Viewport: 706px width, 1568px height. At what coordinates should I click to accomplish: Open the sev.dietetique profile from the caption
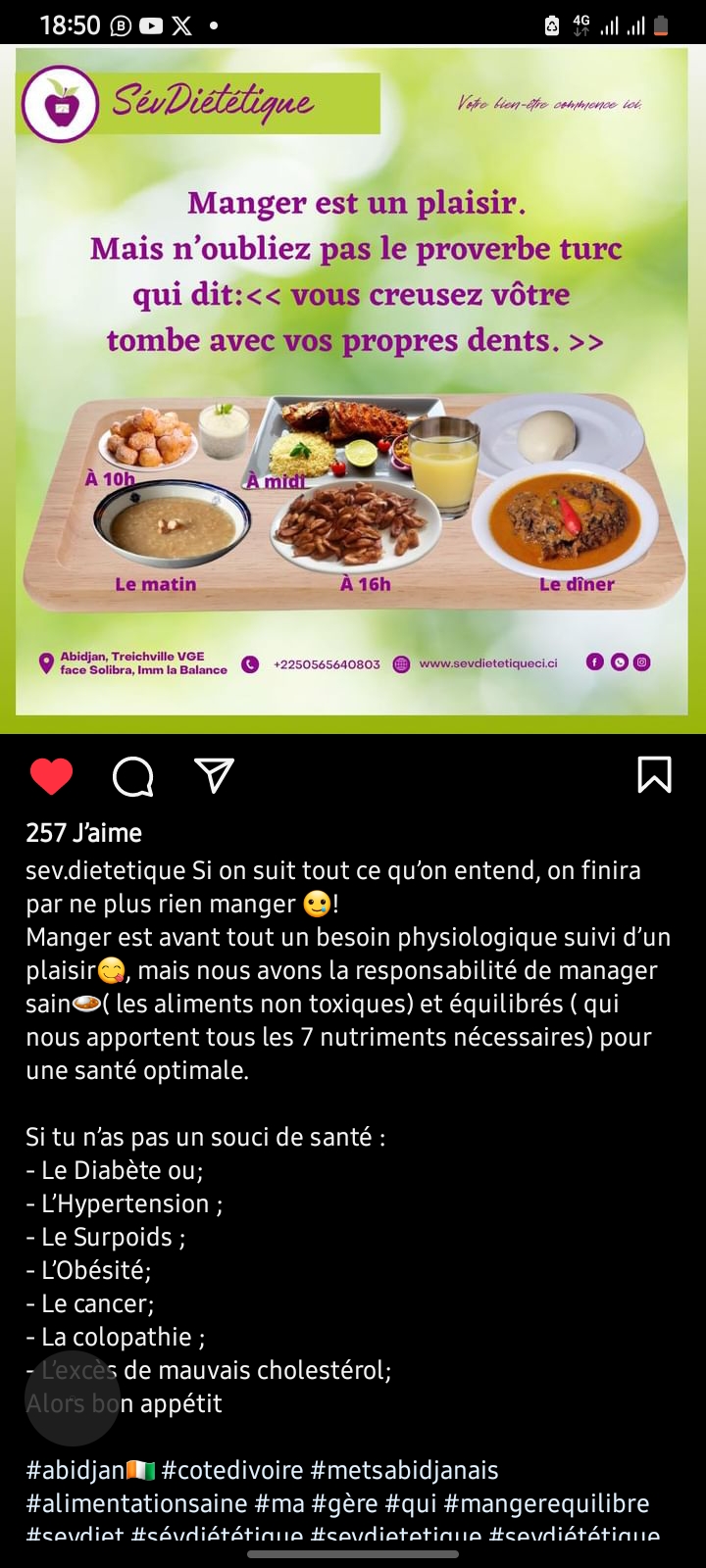pos(105,870)
